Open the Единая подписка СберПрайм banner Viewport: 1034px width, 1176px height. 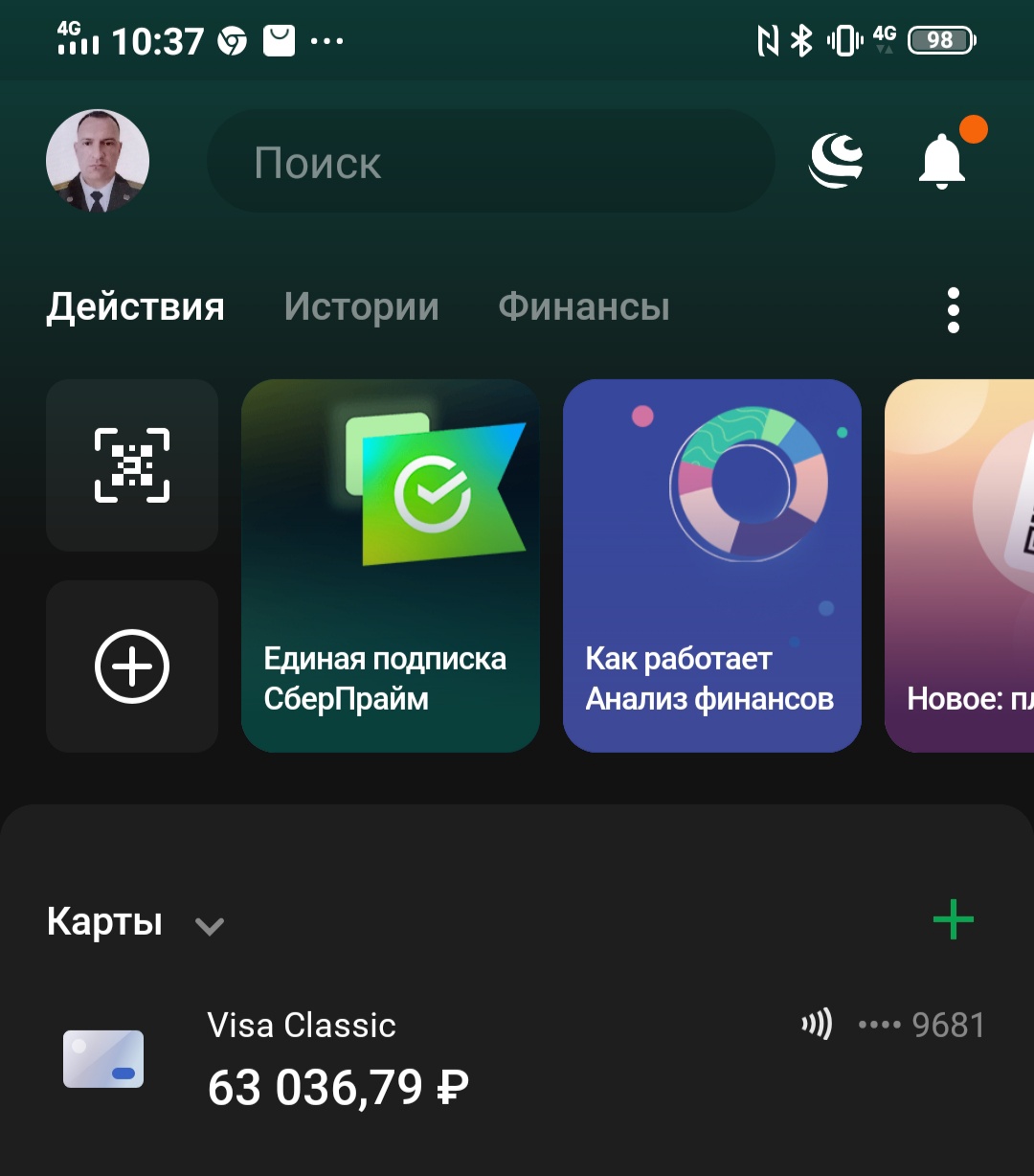pos(389,563)
